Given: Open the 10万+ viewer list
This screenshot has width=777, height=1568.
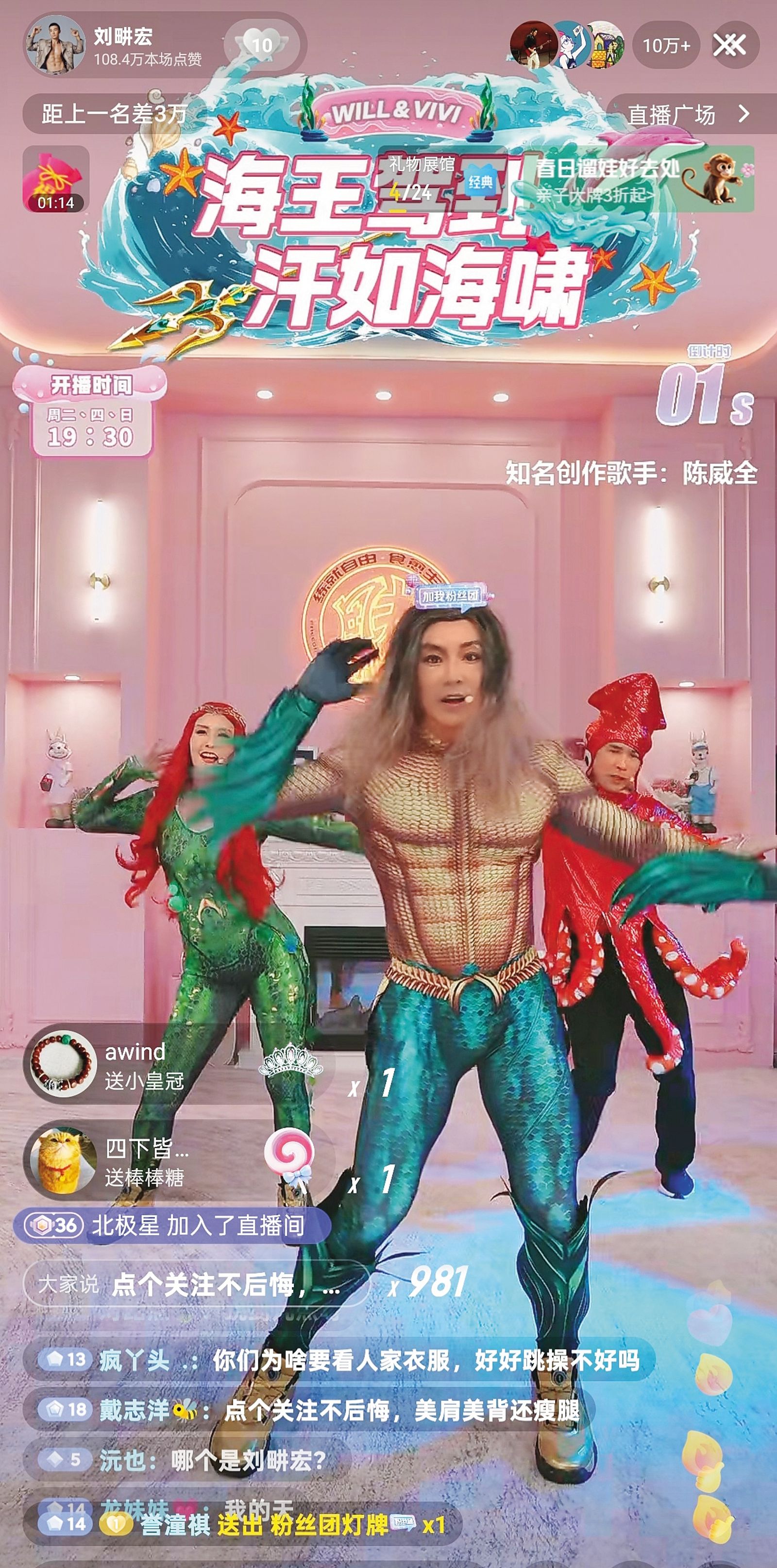Looking at the screenshot, I should (x=666, y=45).
